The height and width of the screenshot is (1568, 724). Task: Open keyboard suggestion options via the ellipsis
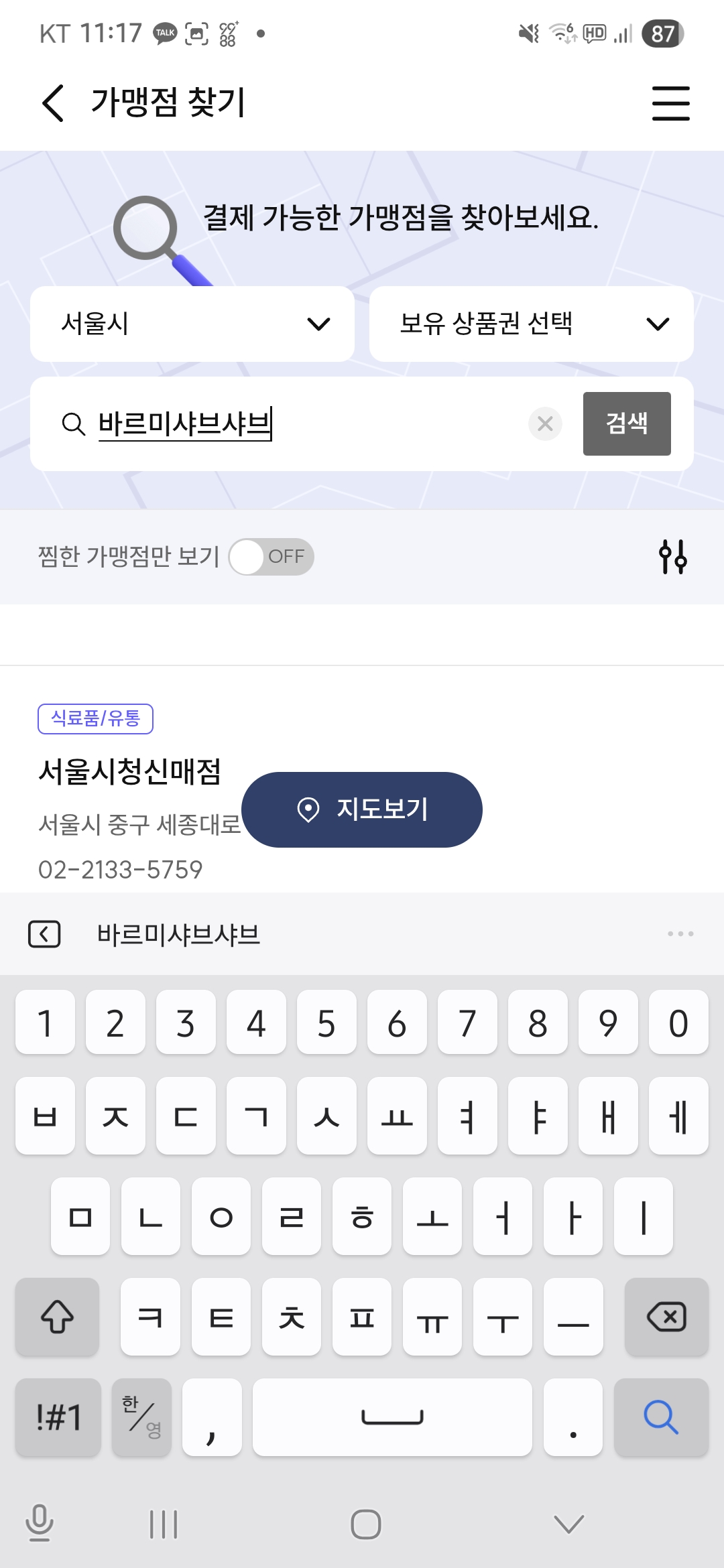[x=680, y=933]
